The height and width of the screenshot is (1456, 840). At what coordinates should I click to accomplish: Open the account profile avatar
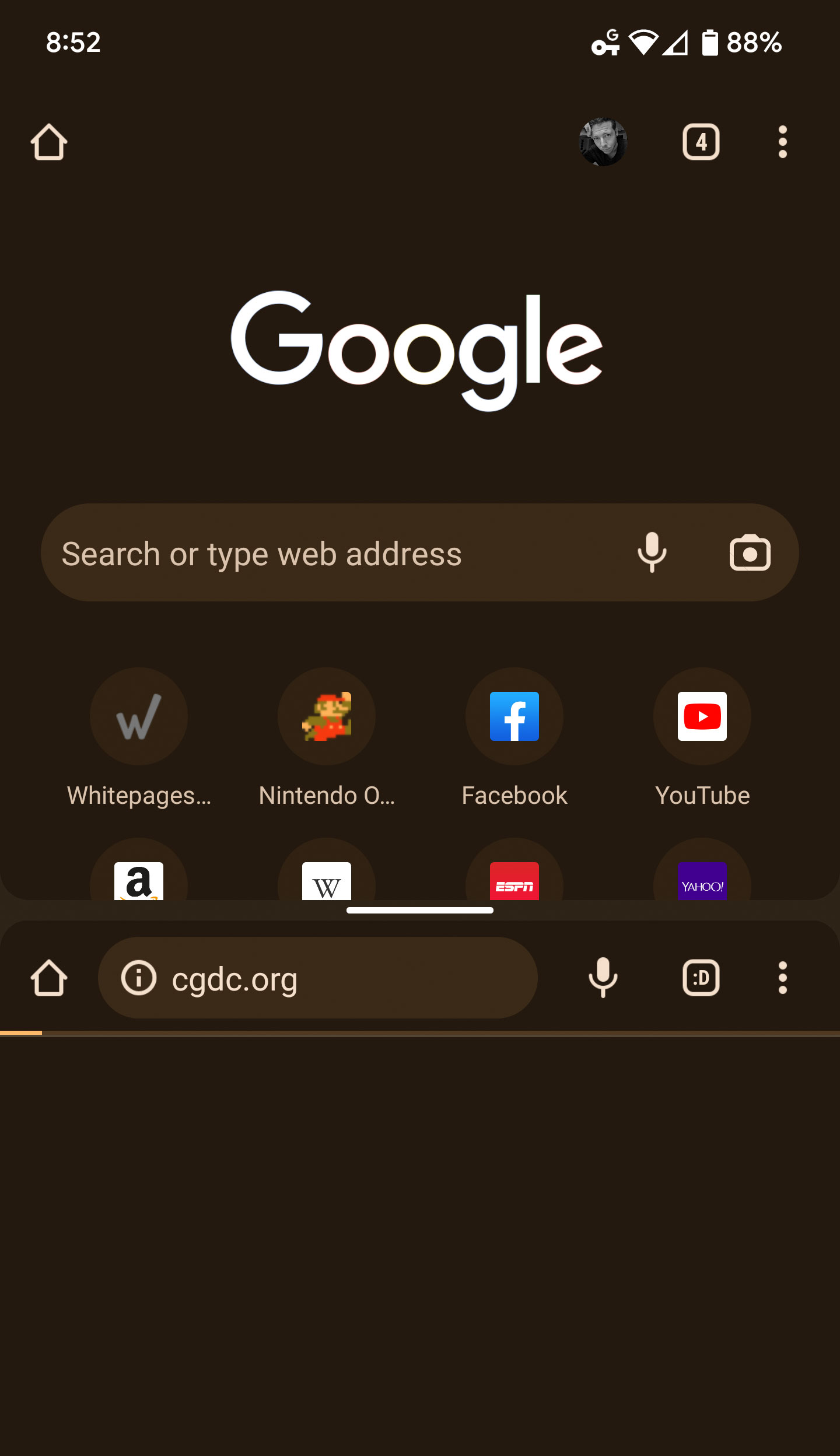(x=603, y=142)
